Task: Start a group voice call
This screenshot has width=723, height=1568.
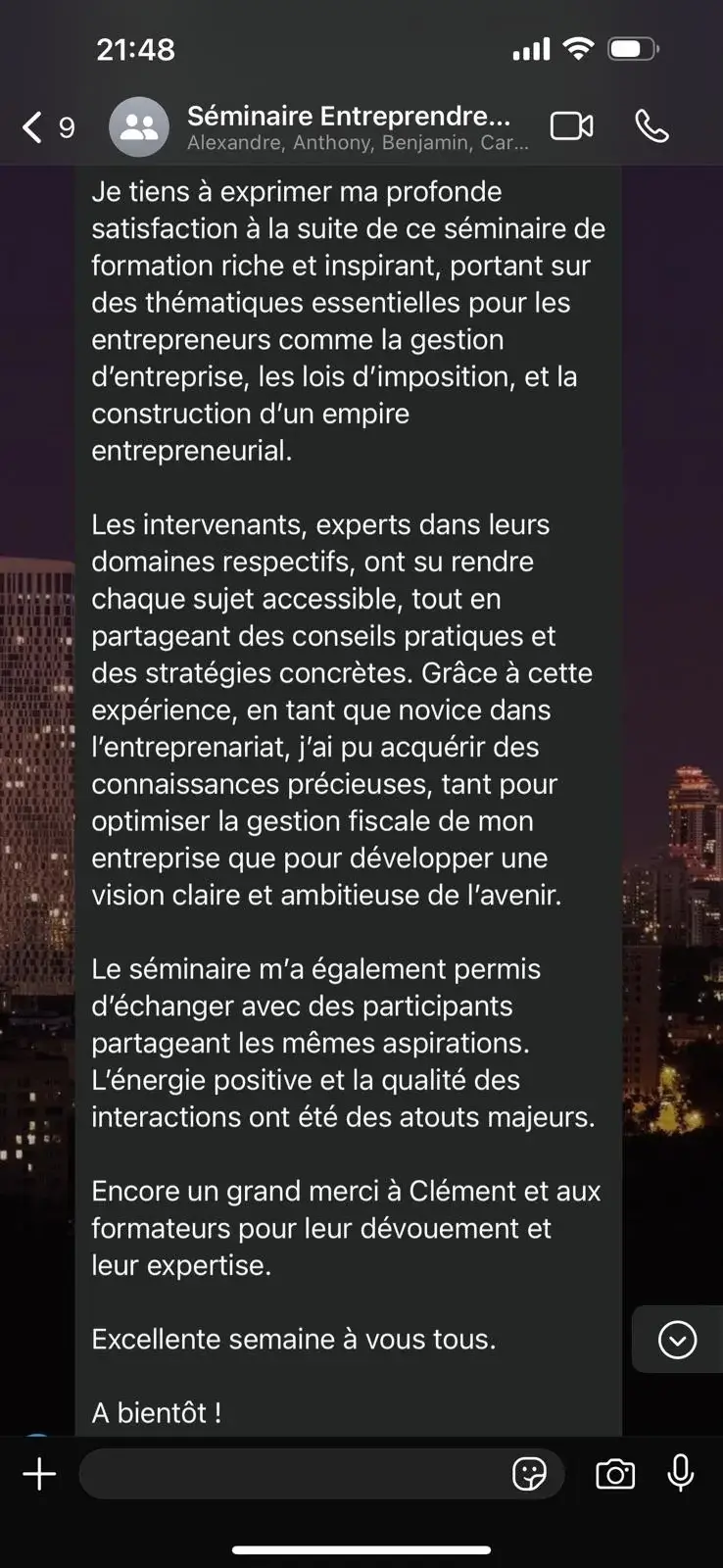Action: click(651, 126)
